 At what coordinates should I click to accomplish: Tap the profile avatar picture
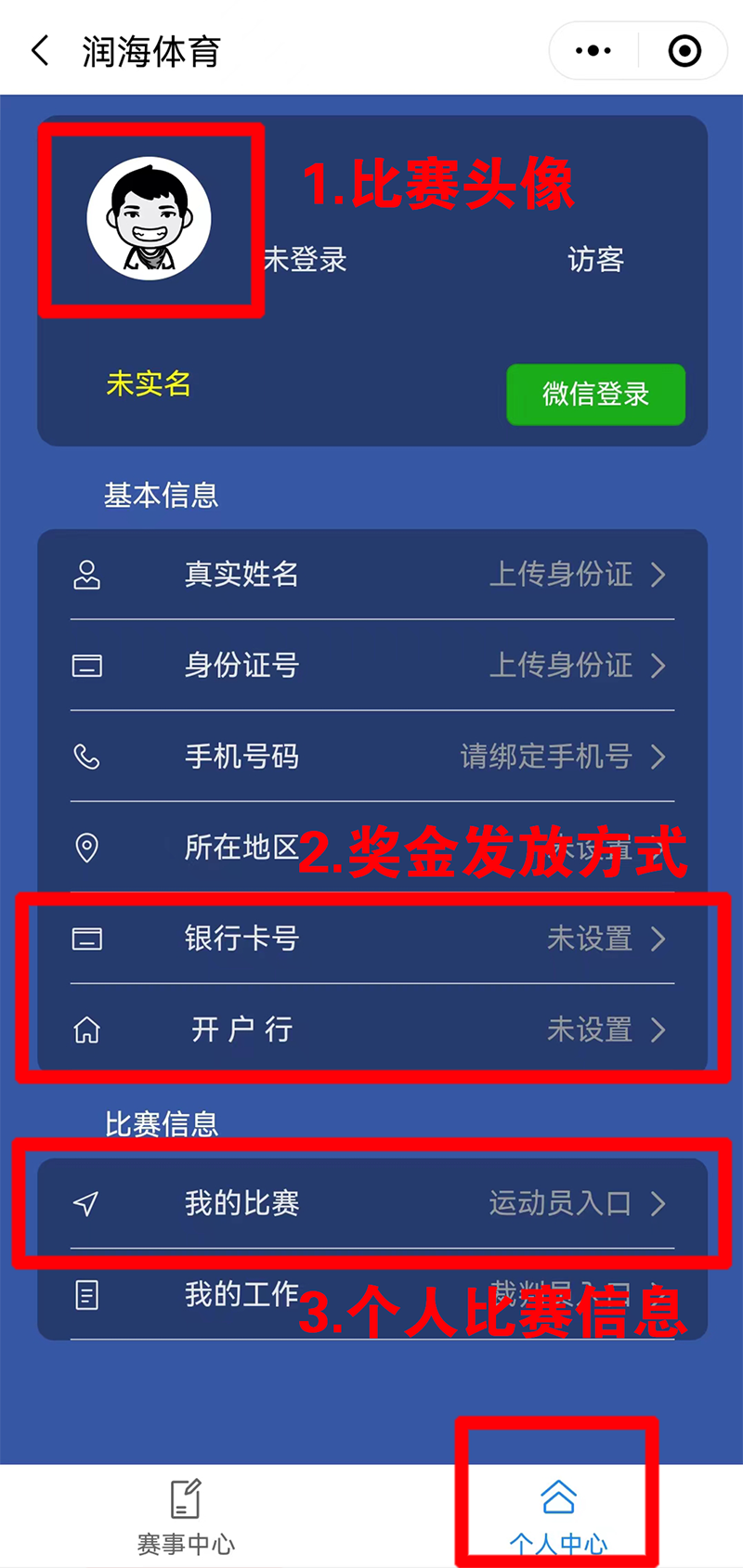click(x=150, y=219)
